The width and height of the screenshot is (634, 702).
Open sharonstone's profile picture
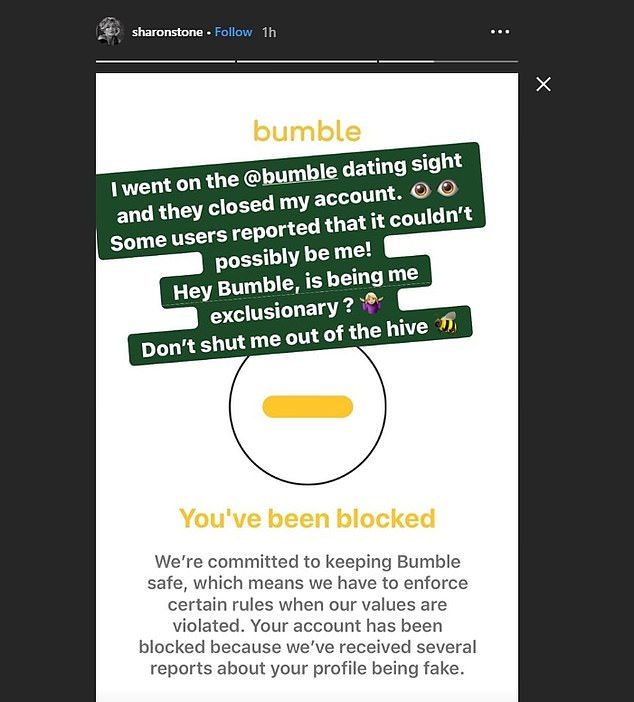point(109,32)
